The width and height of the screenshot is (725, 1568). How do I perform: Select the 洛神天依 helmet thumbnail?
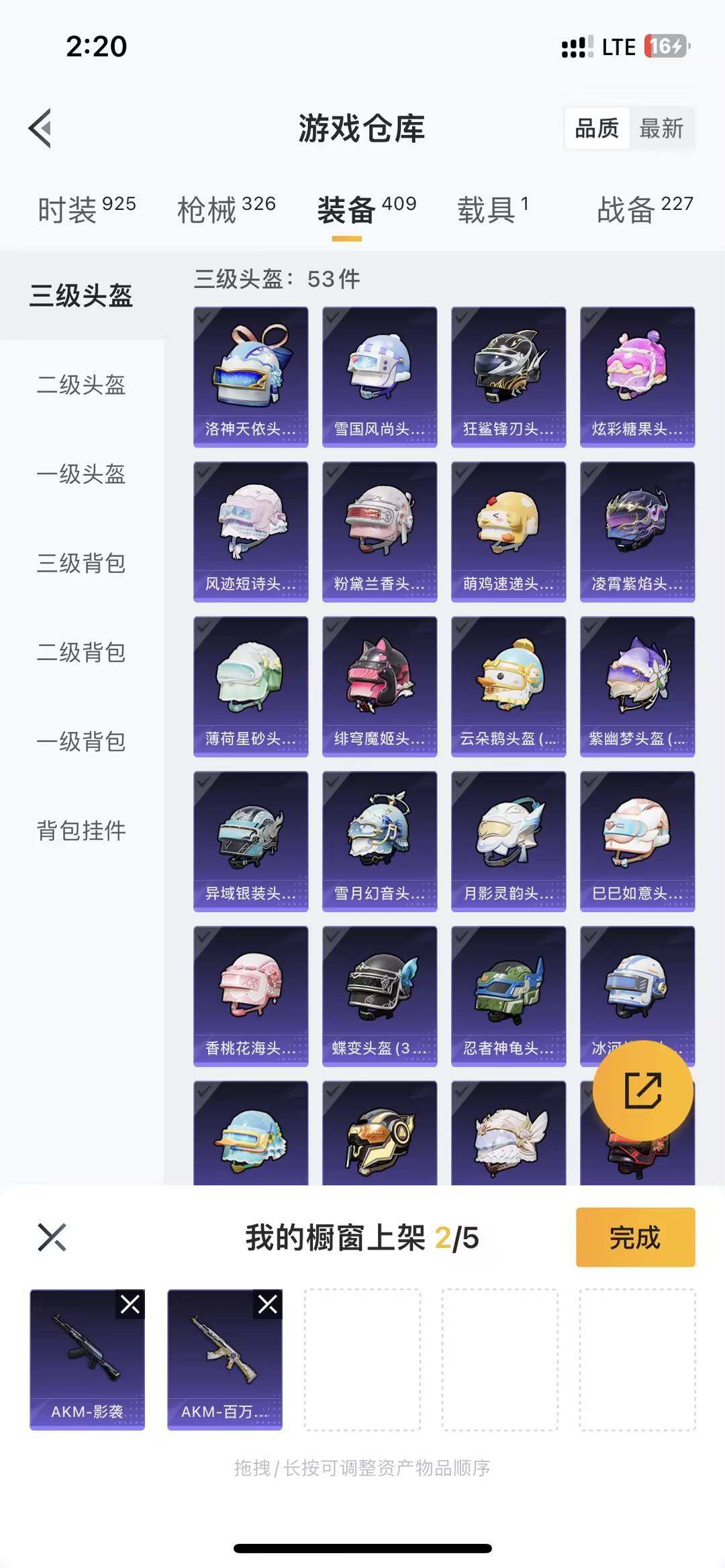click(x=250, y=376)
